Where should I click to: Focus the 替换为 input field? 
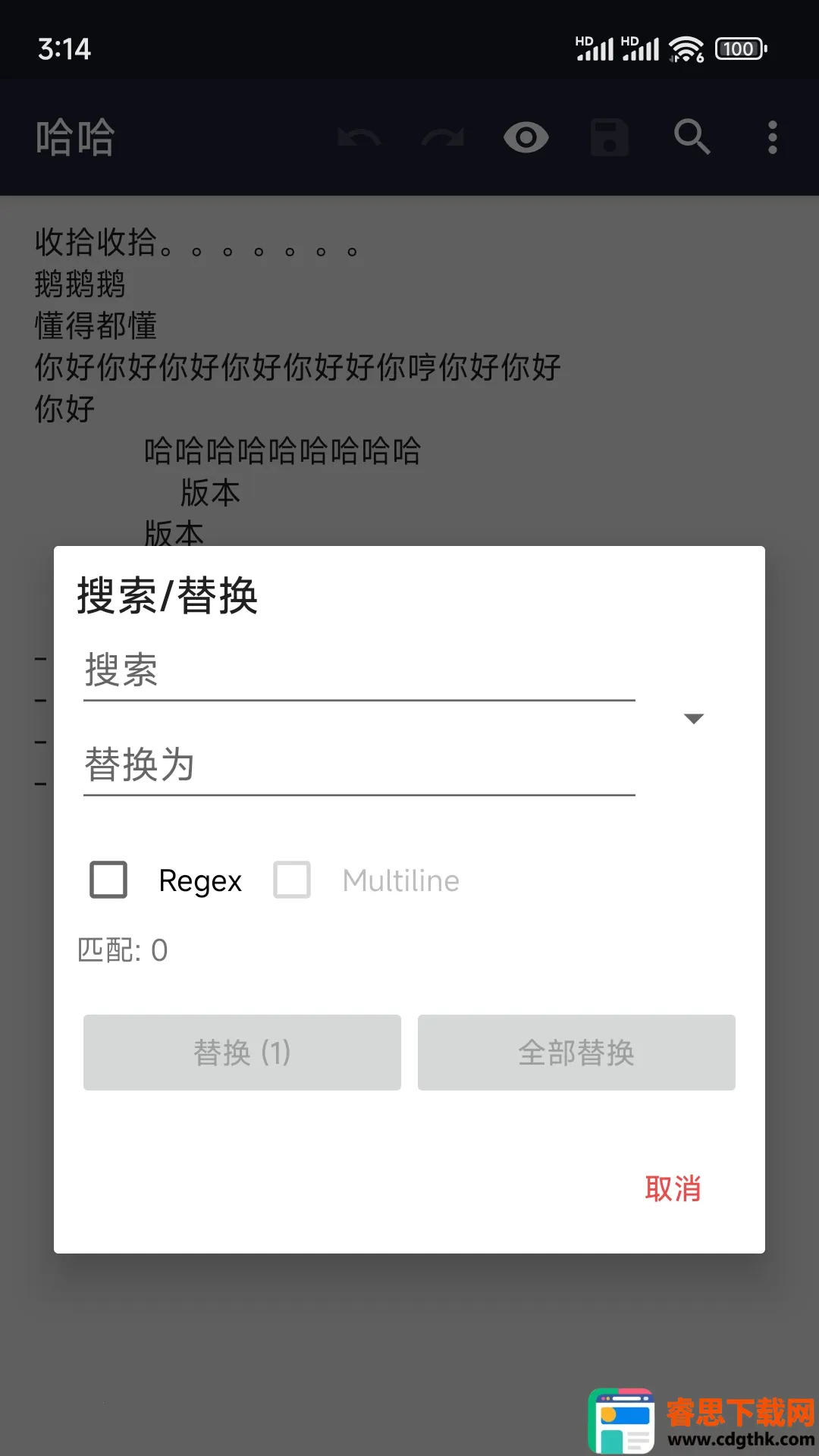pos(359,766)
